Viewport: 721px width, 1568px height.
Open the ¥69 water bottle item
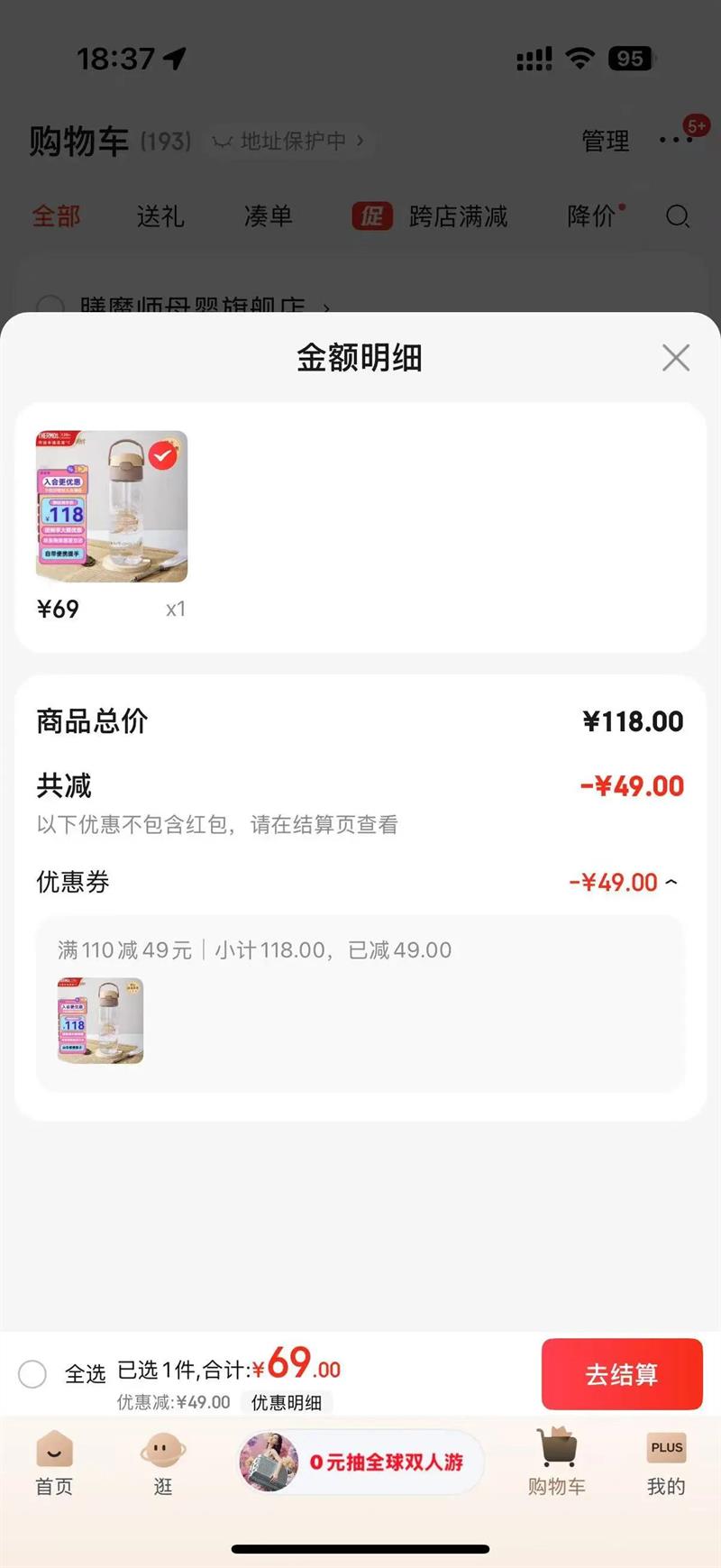pyautogui.click(x=112, y=506)
